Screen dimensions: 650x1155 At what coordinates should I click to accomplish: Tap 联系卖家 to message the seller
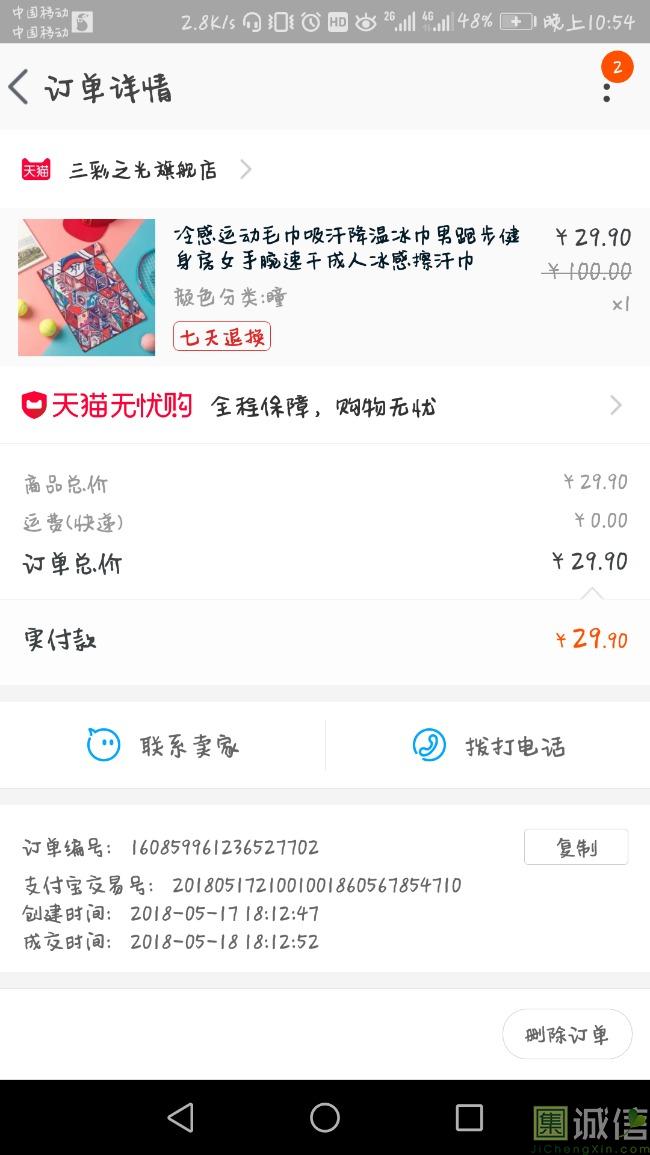163,746
